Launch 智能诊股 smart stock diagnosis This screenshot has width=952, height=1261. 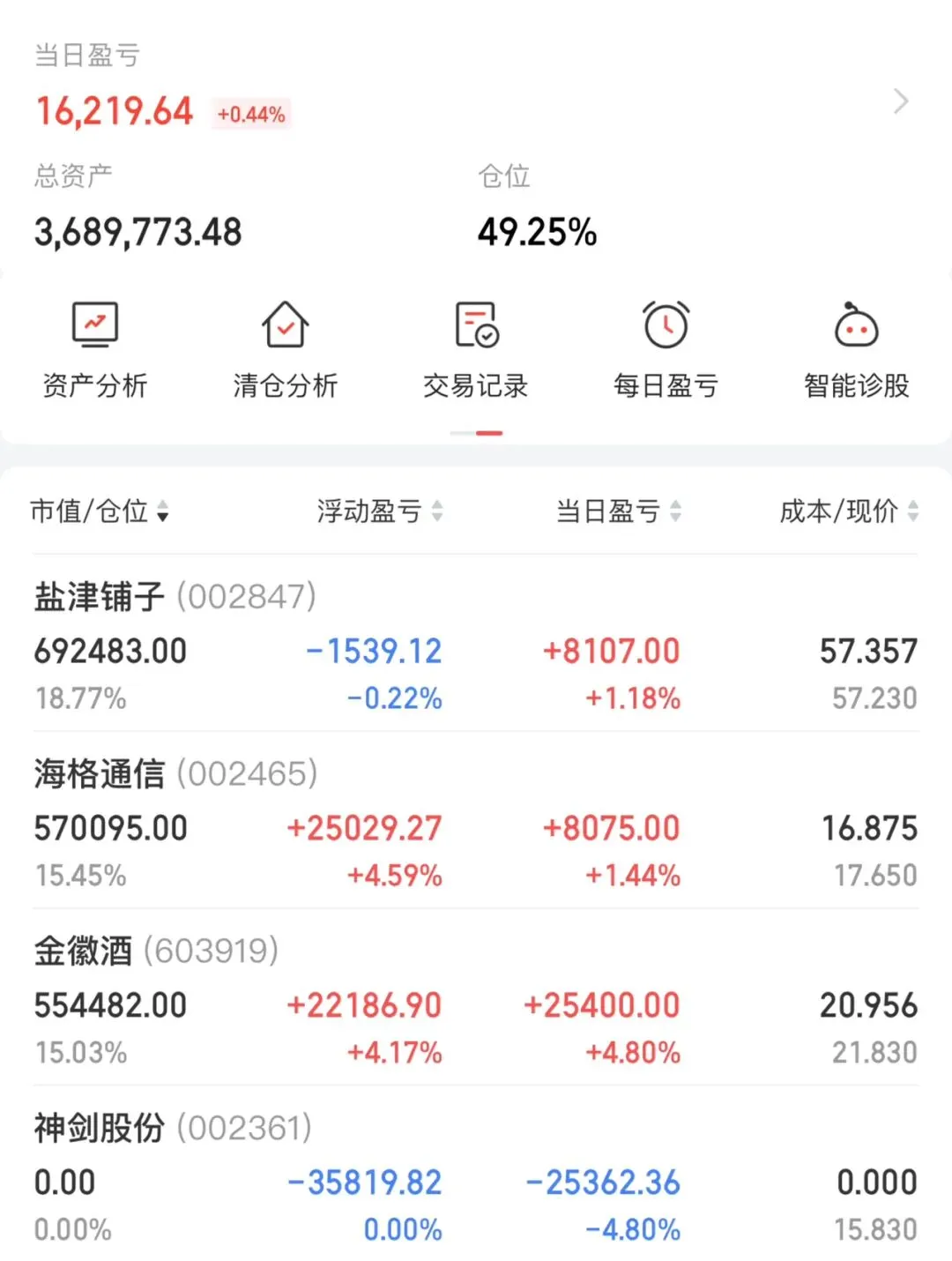tap(856, 350)
